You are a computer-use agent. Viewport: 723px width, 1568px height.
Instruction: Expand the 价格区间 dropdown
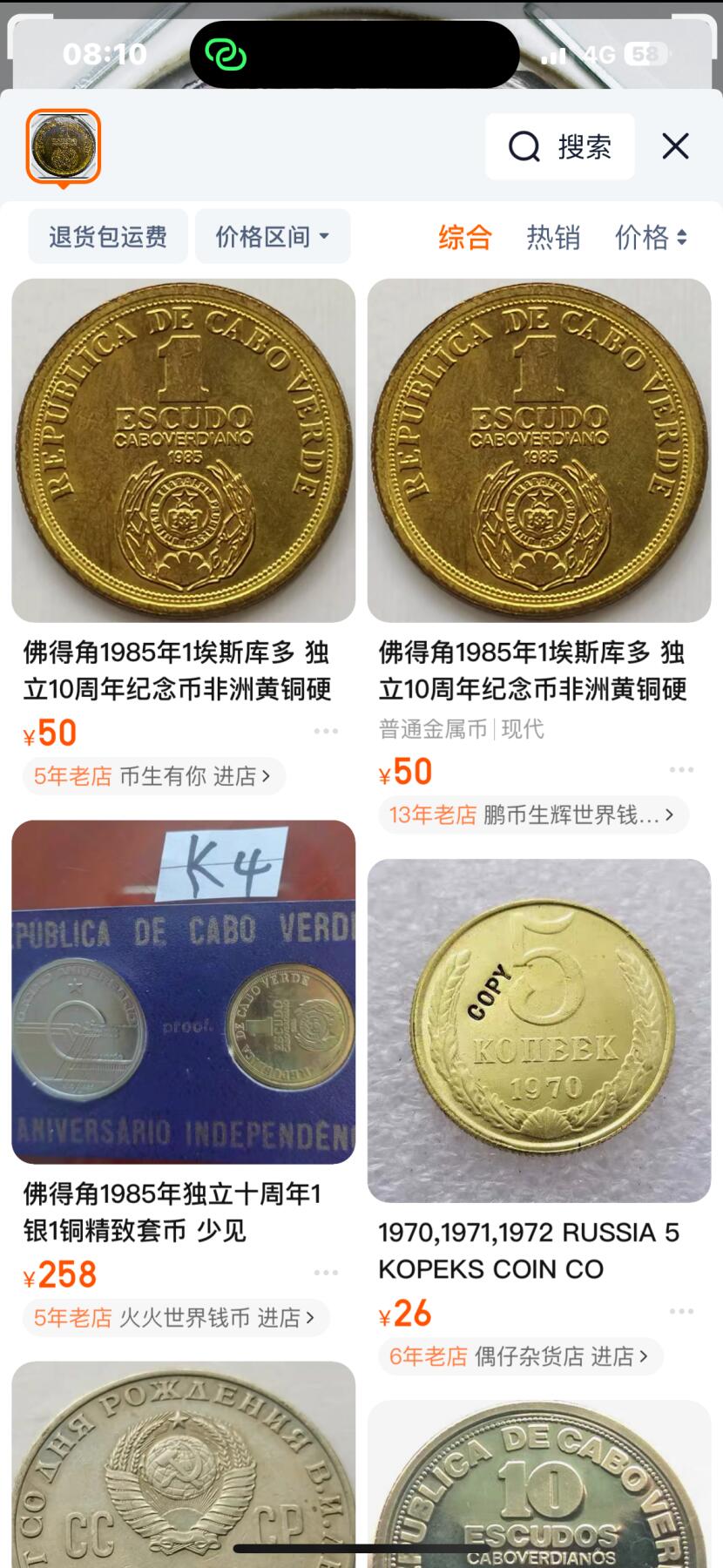click(272, 237)
